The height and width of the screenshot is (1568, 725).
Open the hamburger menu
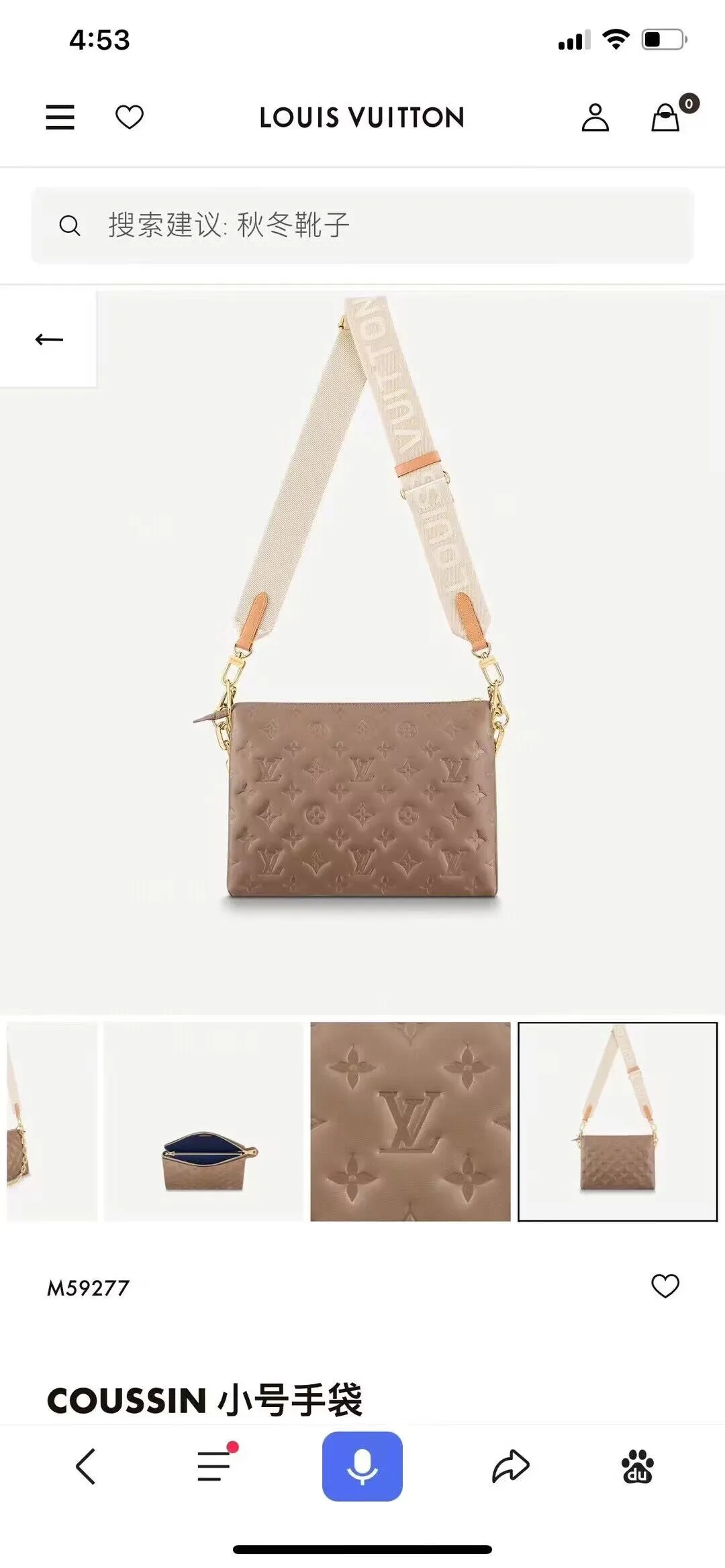pyautogui.click(x=60, y=117)
